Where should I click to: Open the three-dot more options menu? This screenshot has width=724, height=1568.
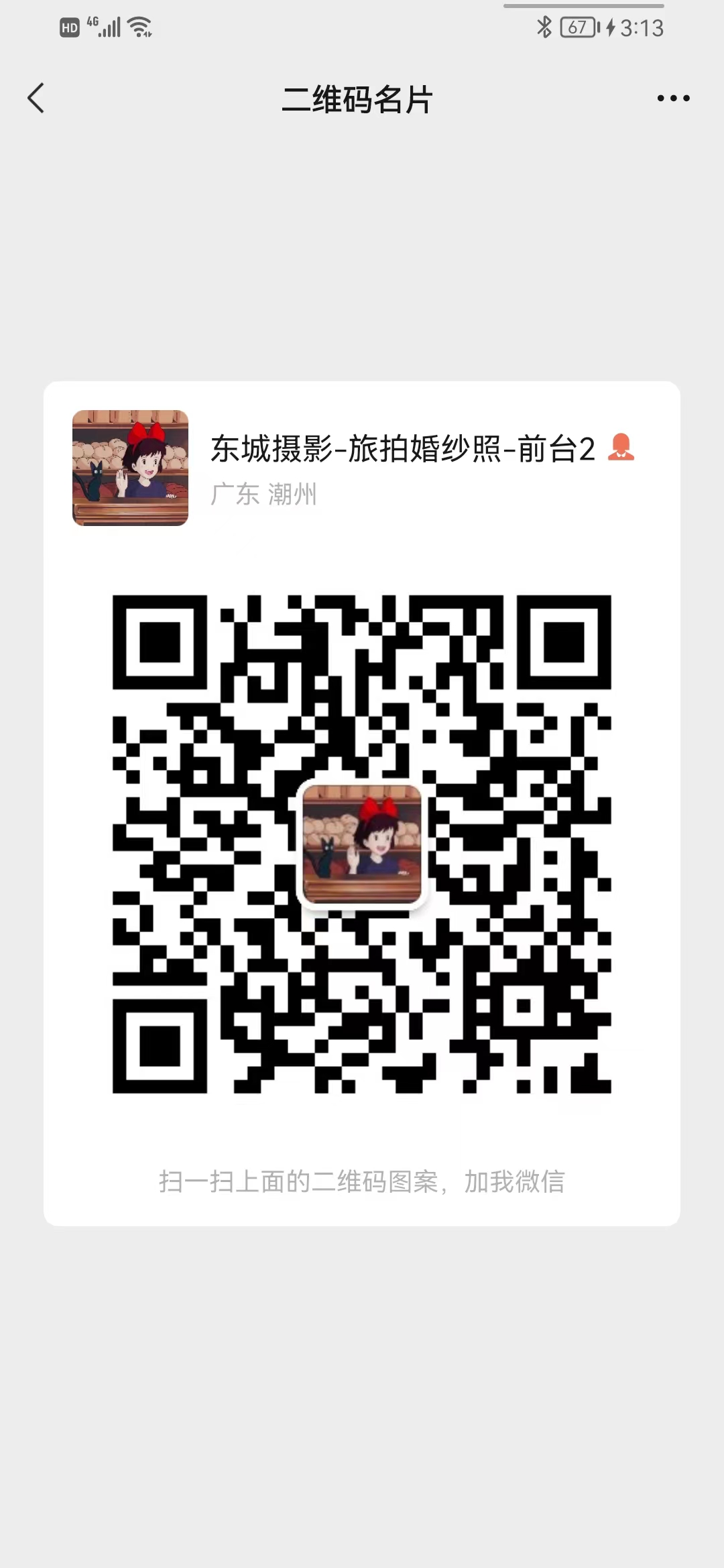tap(673, 99)
